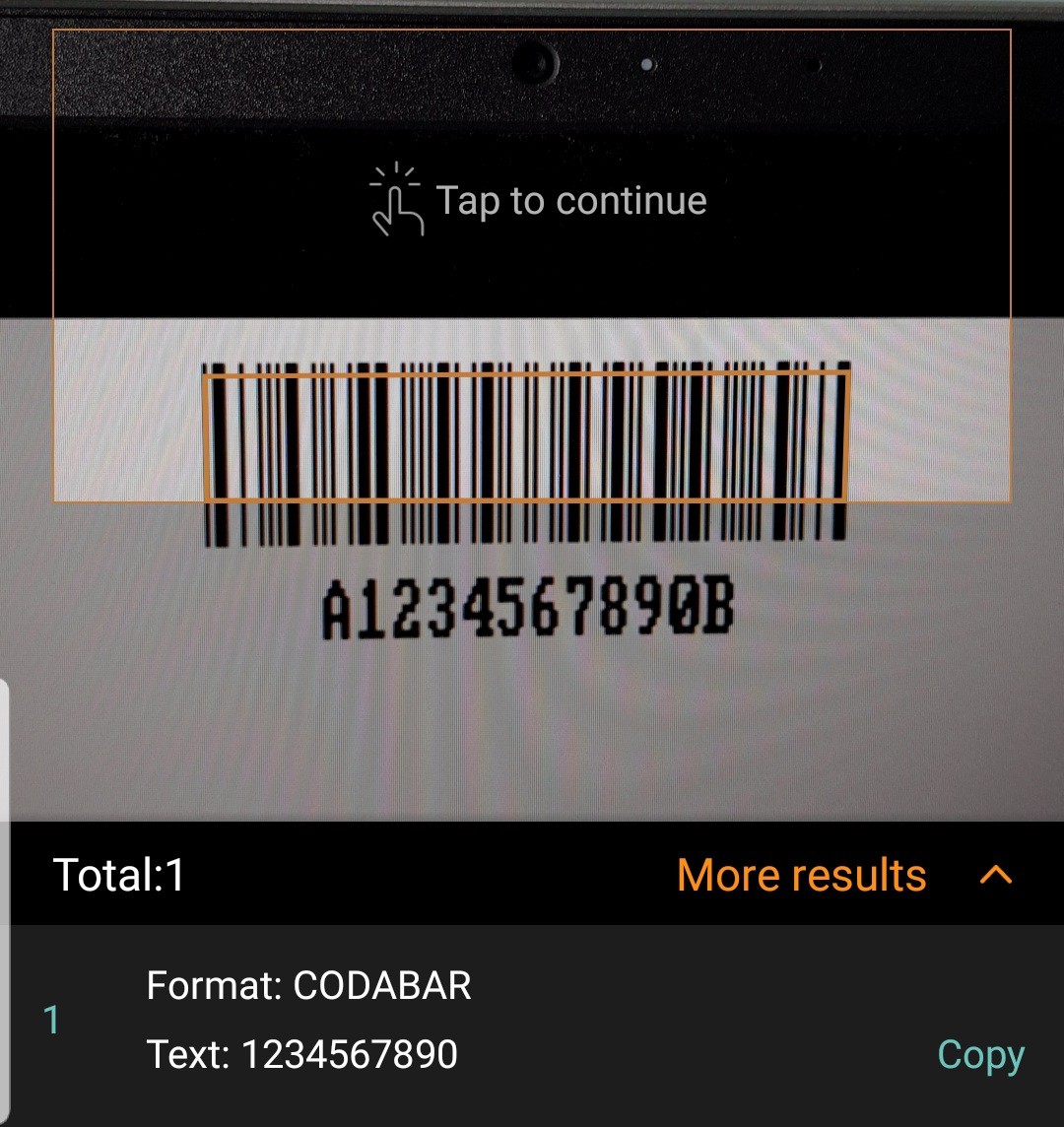
Task: Click the upward chevron next to More results
Action: (995, 875)
